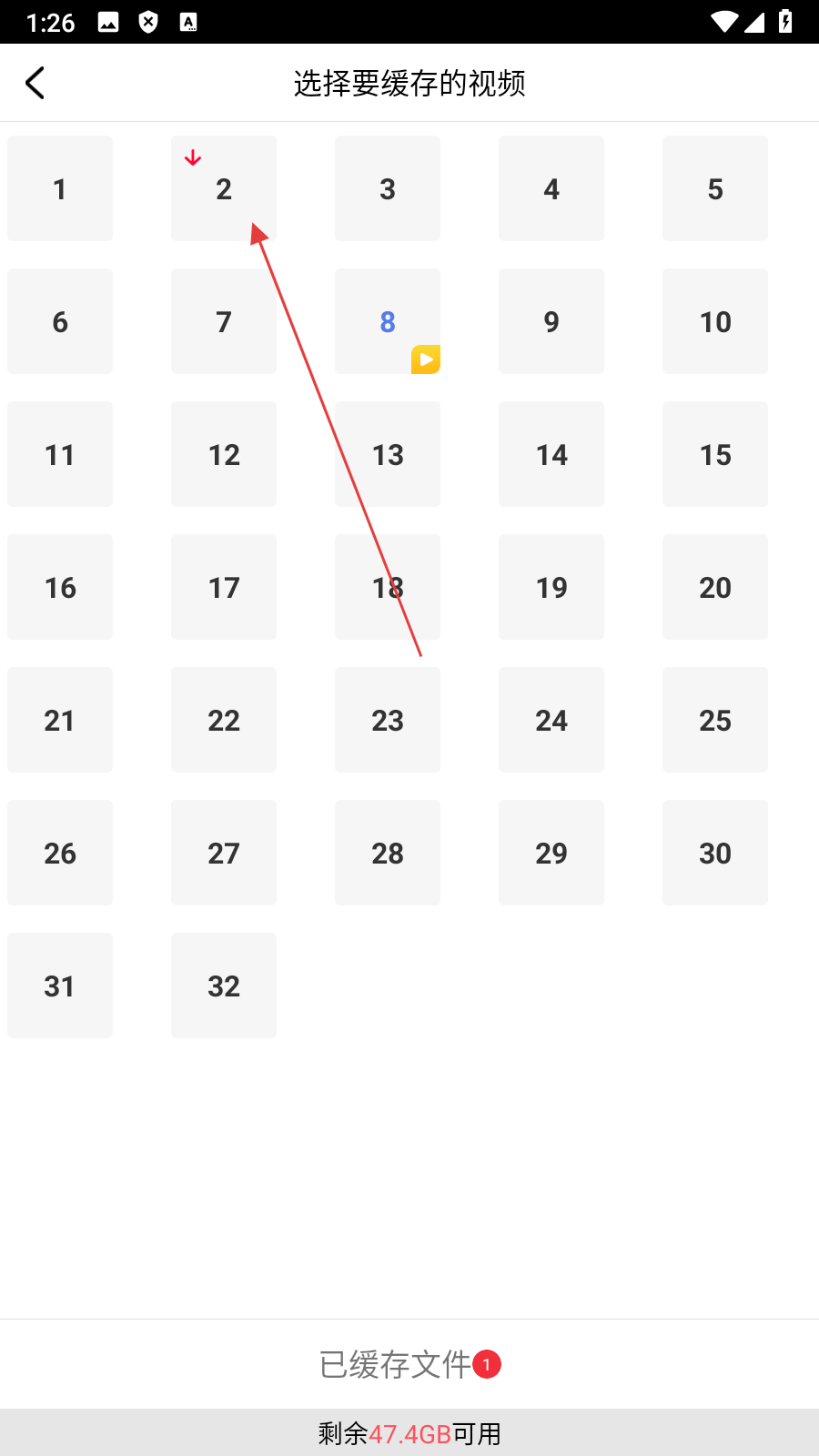Select episode 30 to cache
Screen dimensions: 819x1456
tap(715, 853)
